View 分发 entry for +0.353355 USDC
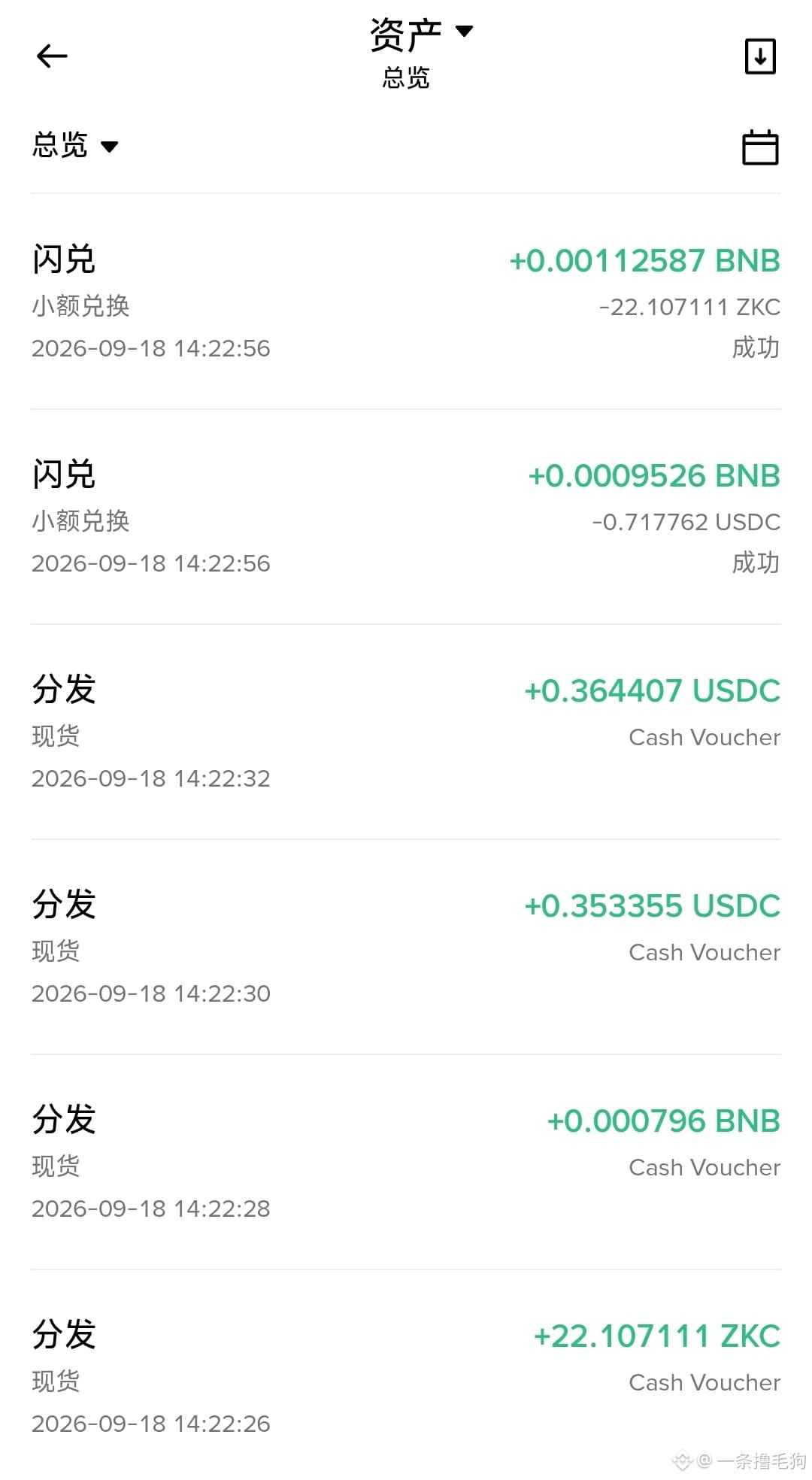 (406, 947)
